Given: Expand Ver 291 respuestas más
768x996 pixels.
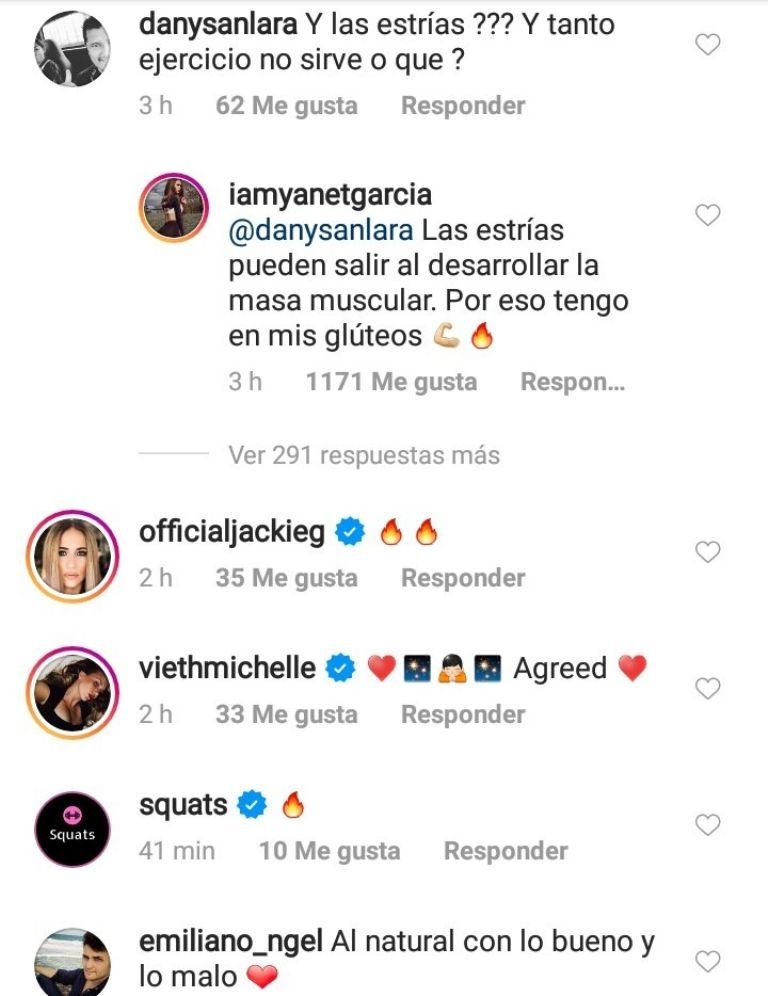Looking at the screenshot, I should click(364, 456).
